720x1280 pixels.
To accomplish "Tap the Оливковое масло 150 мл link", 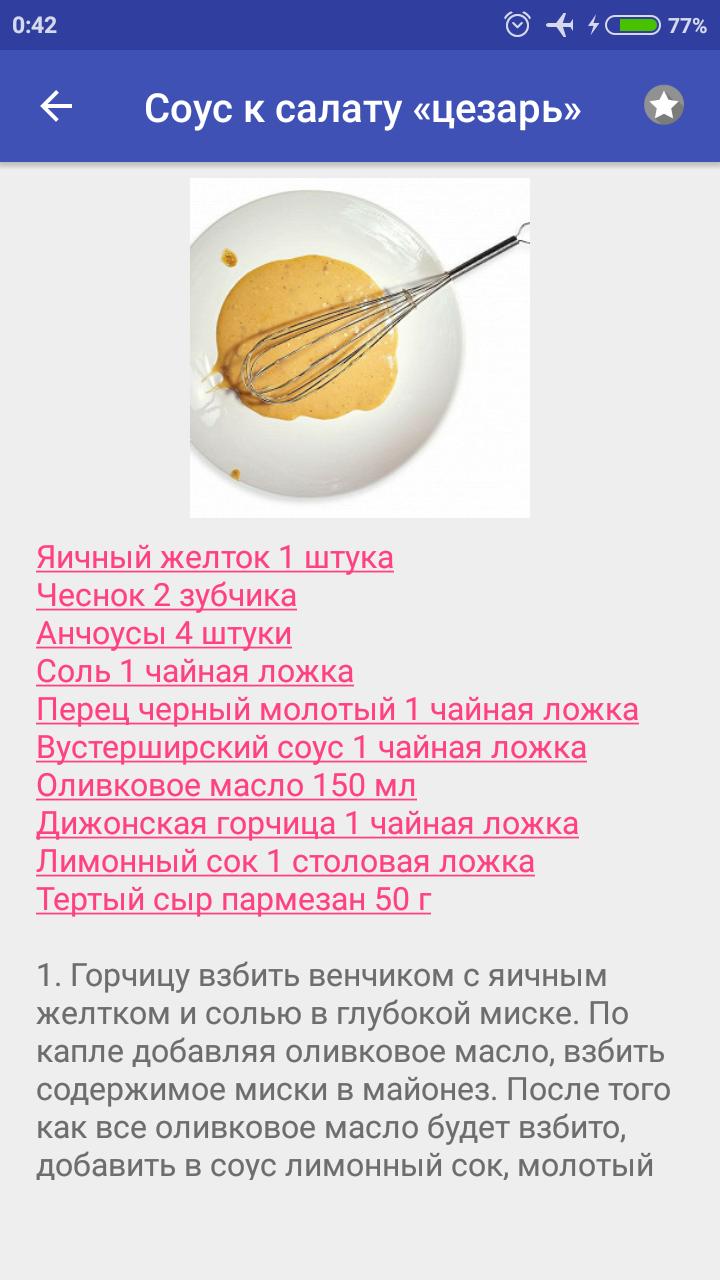I will 226,786.
